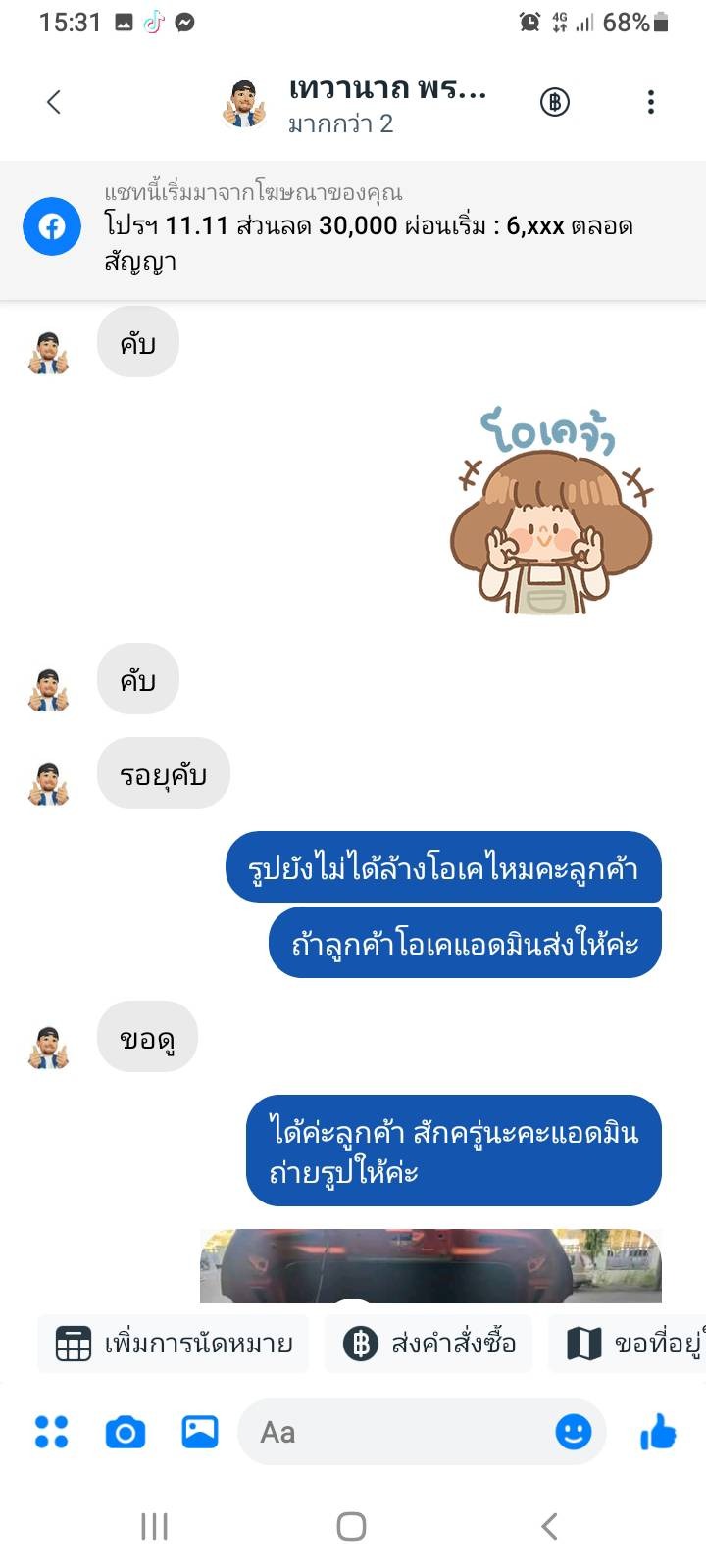This screenshot has width=706, height=1568.
Task: Open เทวานาถ's contact profile header
Action: [x=355, y=105]
